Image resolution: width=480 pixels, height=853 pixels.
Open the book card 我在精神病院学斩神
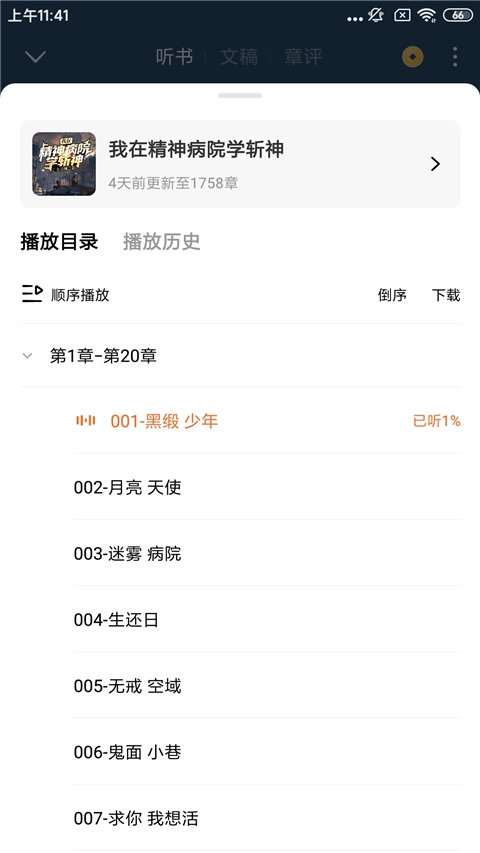240,164
